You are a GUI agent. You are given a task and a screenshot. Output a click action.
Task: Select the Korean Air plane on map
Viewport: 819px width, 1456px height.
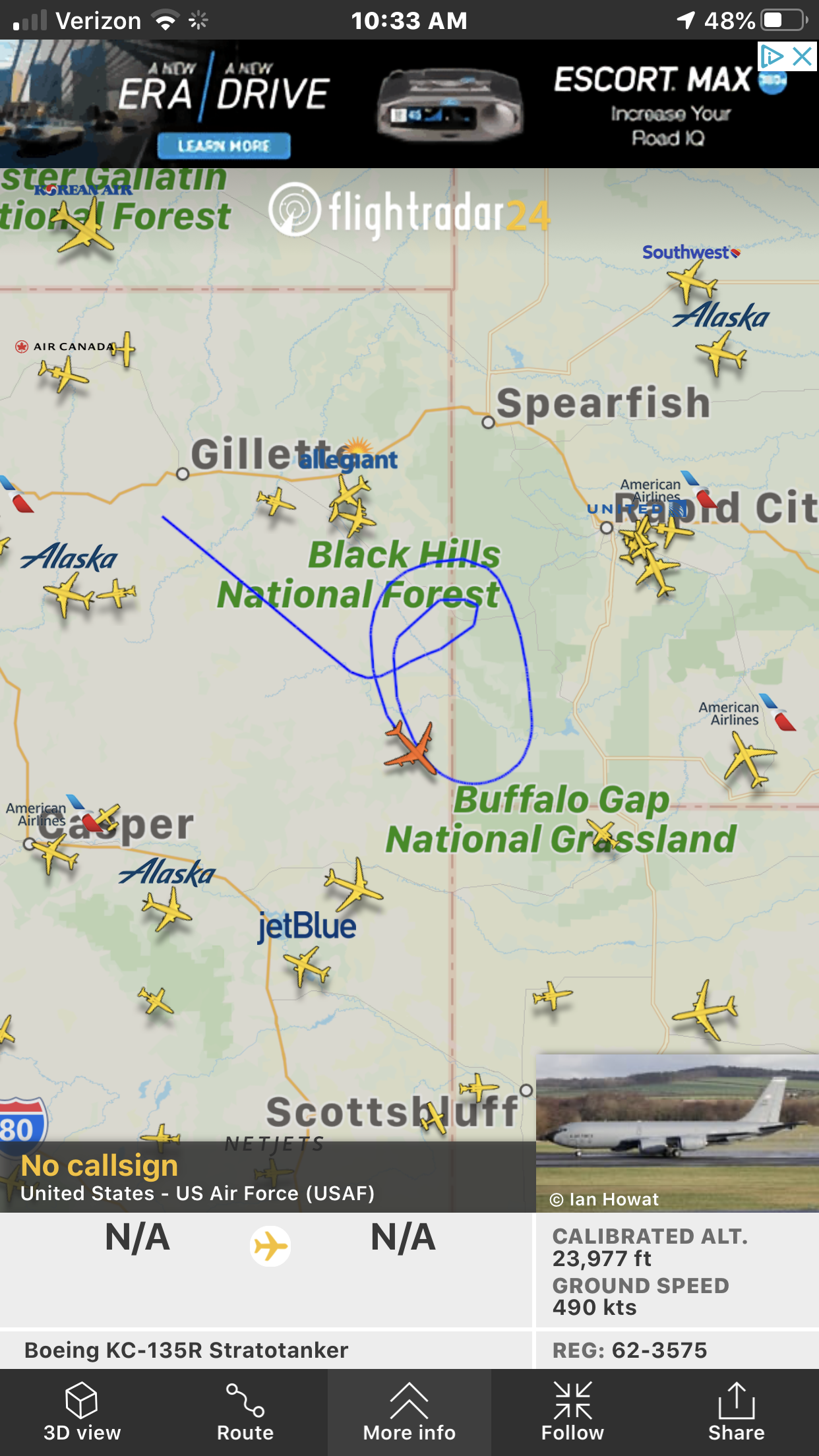[x=83, y=229]
